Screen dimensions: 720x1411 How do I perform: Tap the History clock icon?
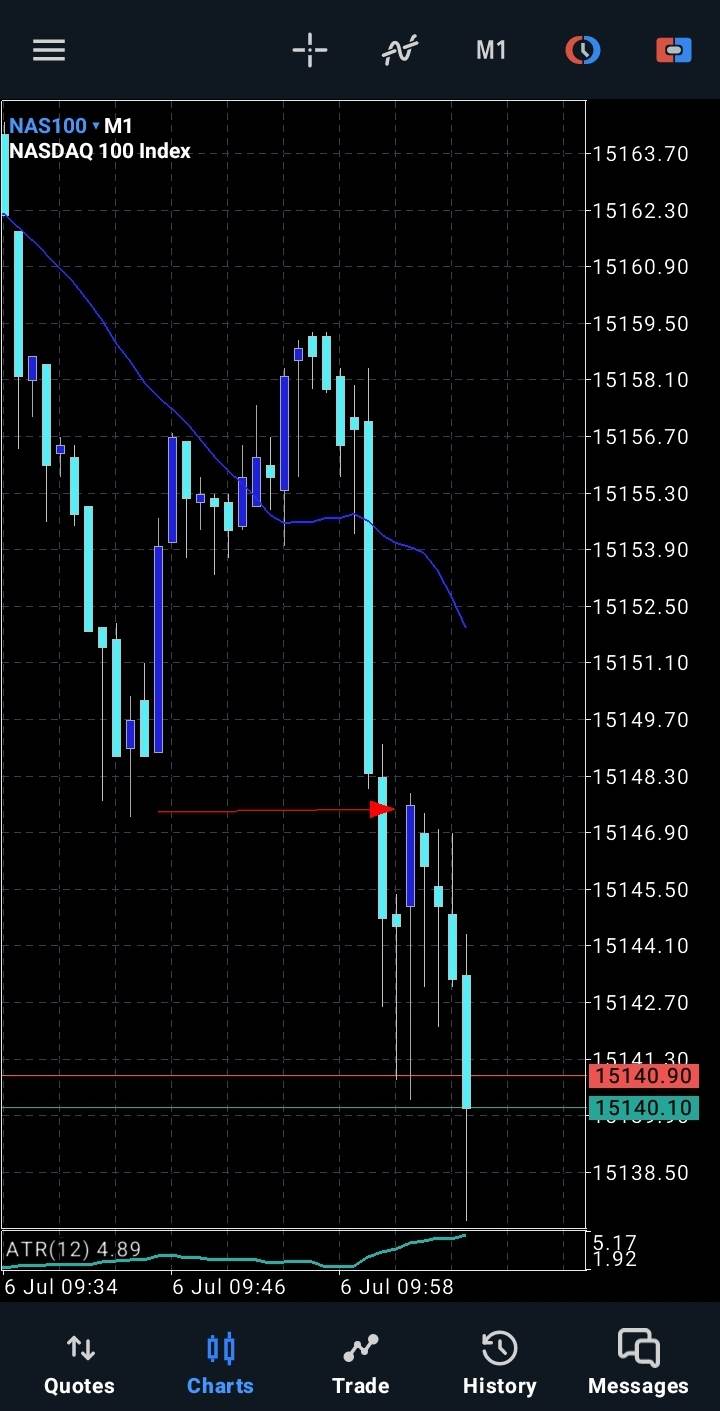pyautogui.click(x=499, y=1347)
